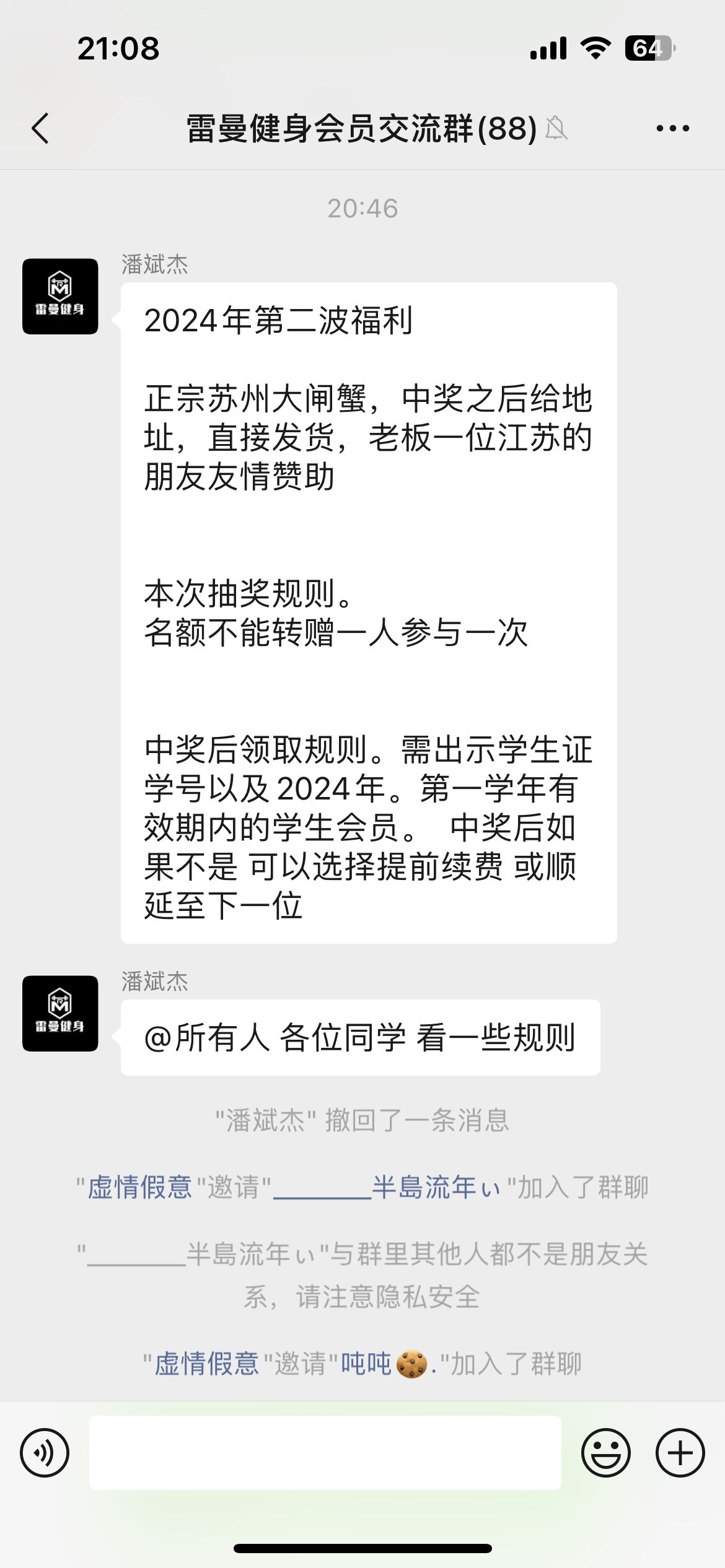View 虚情假意 profile from the 吨吨 invite notice
This screenshot has width=725, height=1568.
206,1364
